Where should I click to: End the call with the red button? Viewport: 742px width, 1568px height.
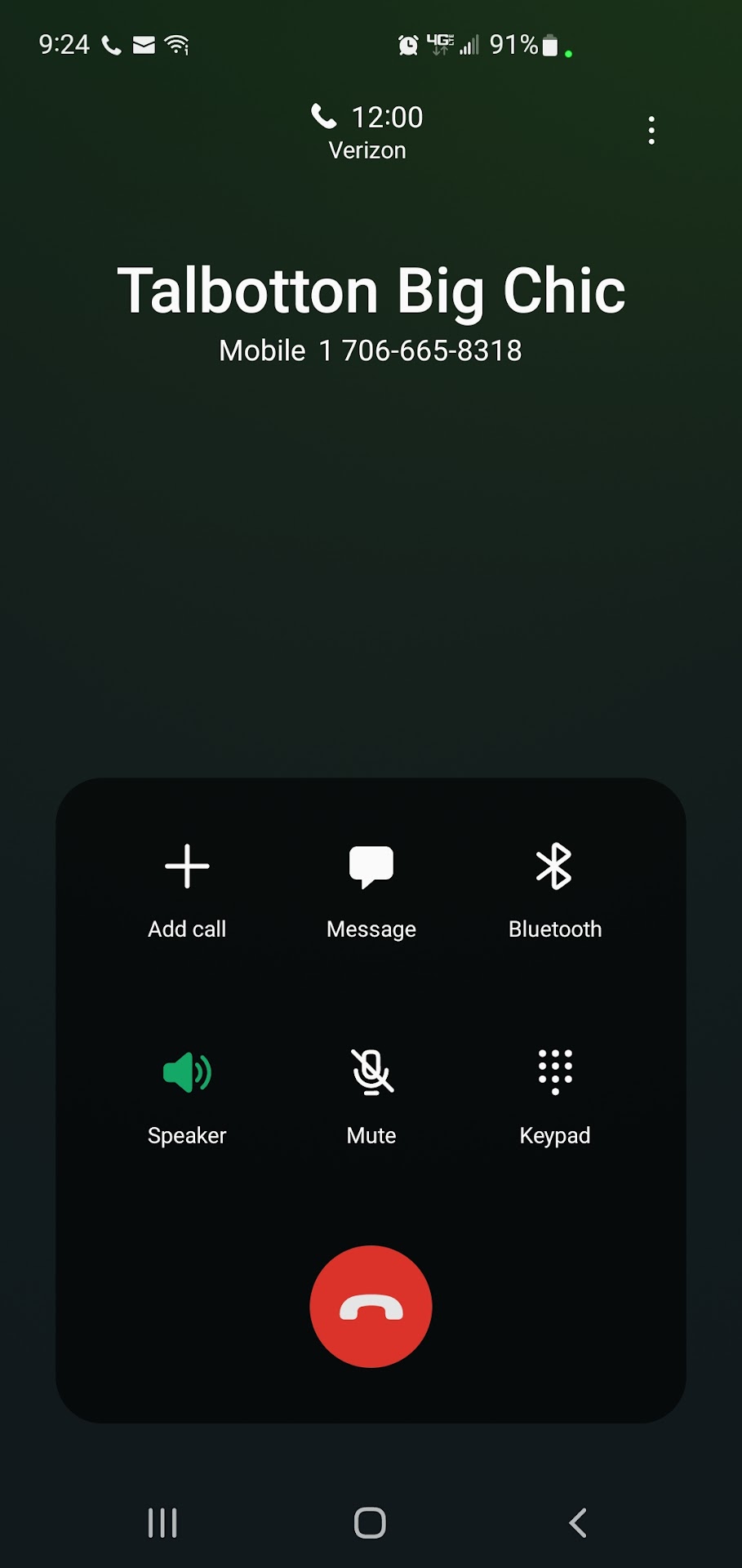371,1307
